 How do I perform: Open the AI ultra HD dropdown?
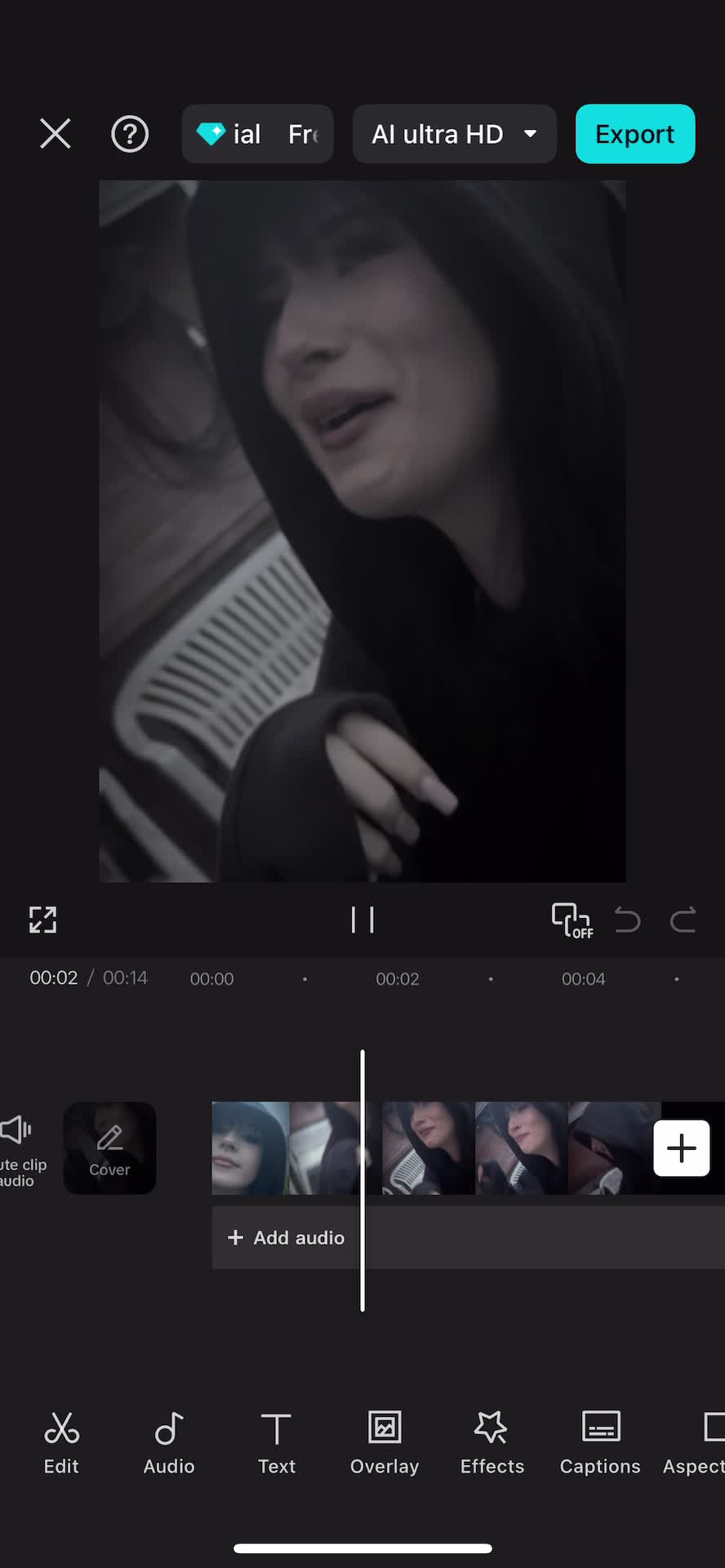[454, 134]
